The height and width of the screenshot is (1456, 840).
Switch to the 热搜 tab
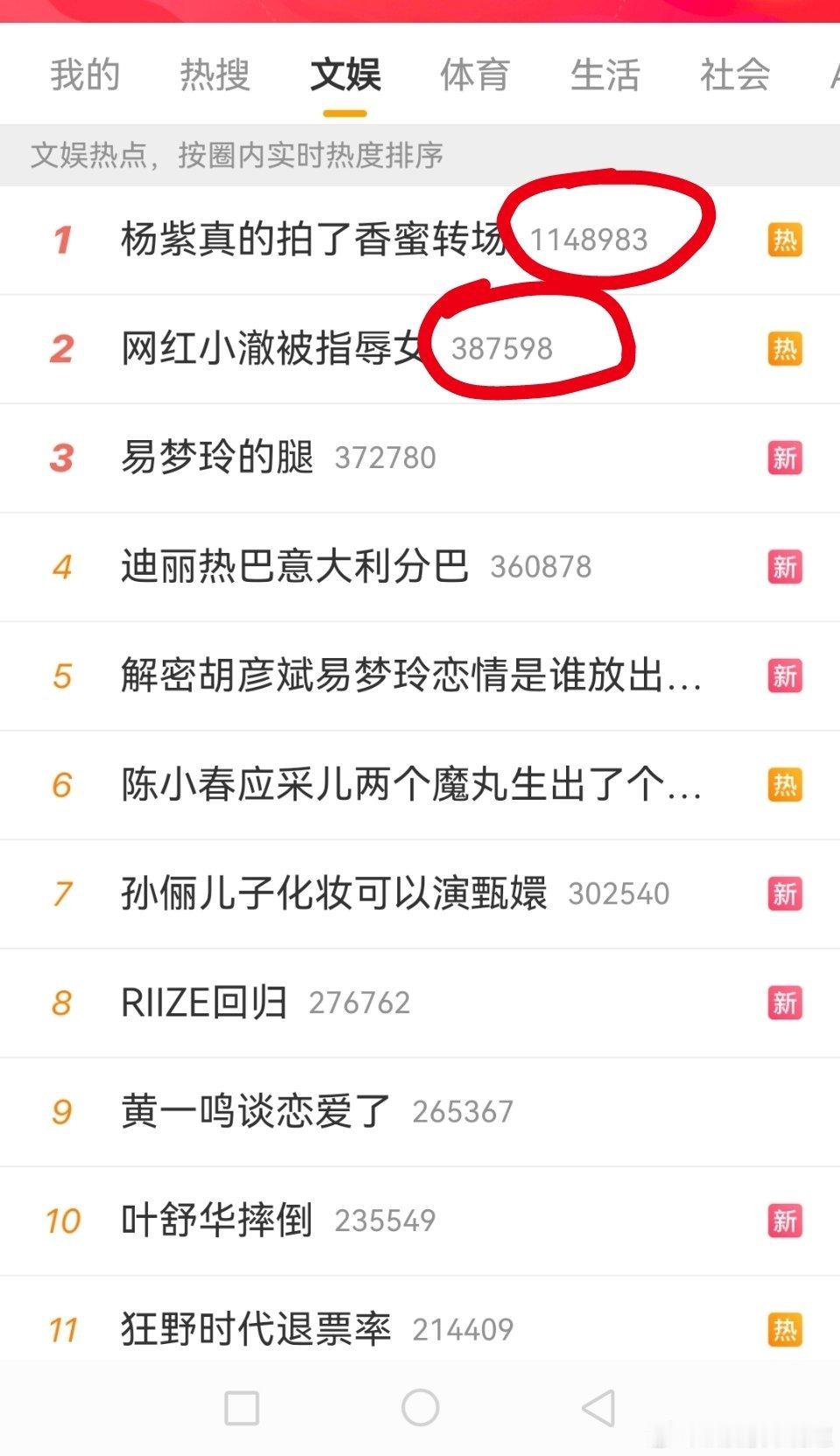click(x=213, y=76)
